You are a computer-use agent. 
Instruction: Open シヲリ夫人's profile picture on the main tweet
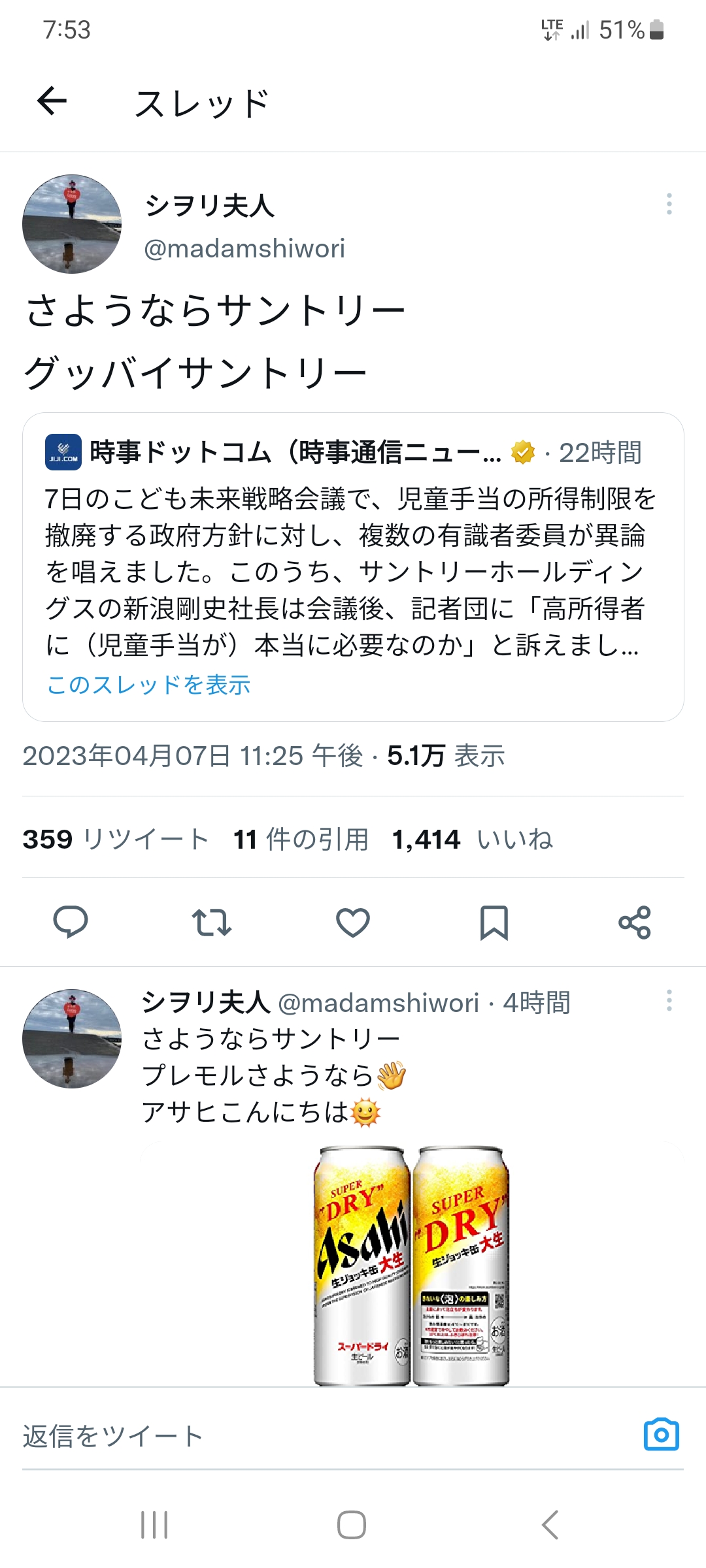[72, 224]
